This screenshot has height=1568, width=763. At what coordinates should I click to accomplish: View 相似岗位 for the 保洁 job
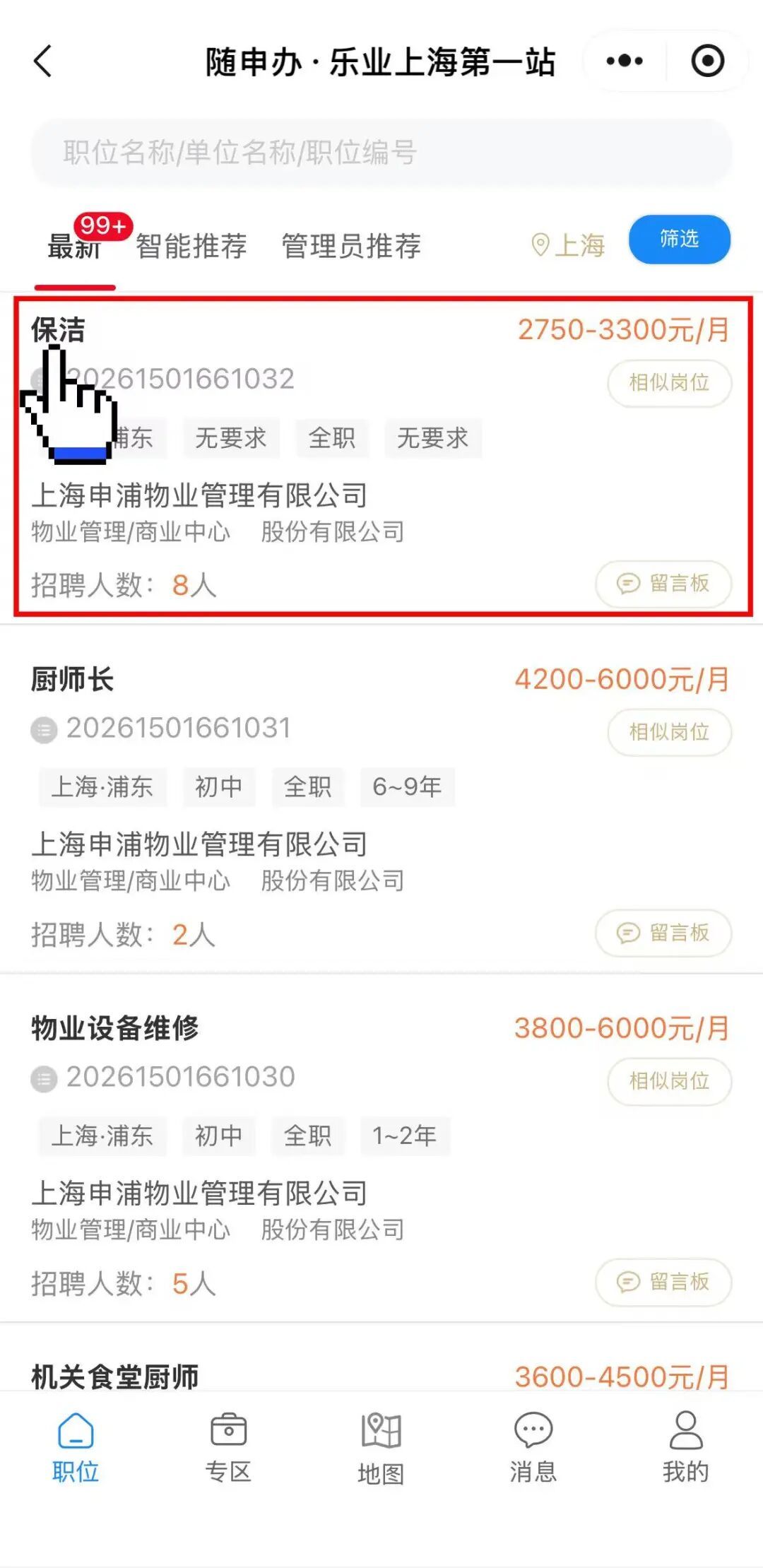[669, 383]
